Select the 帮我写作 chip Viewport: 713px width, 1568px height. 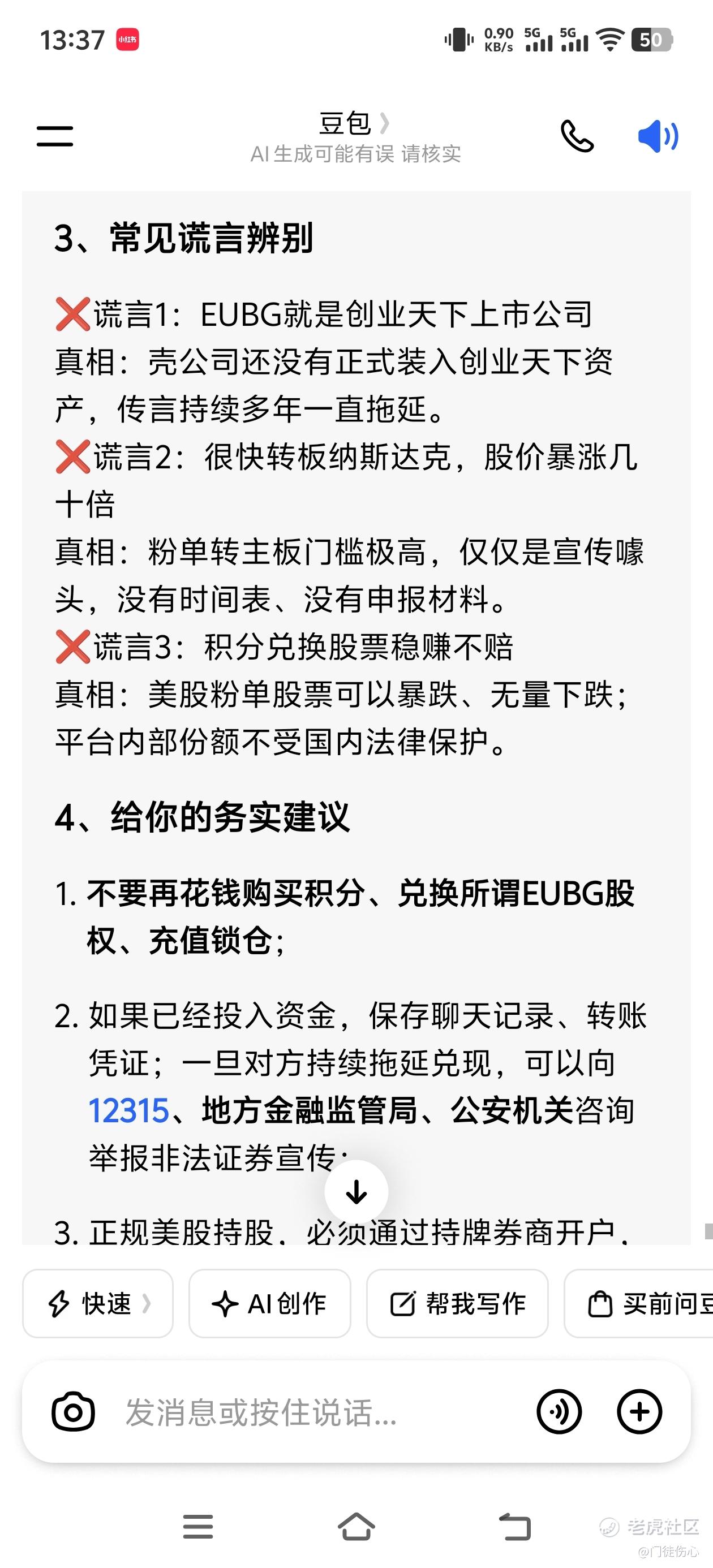[x=457, y=1303]
